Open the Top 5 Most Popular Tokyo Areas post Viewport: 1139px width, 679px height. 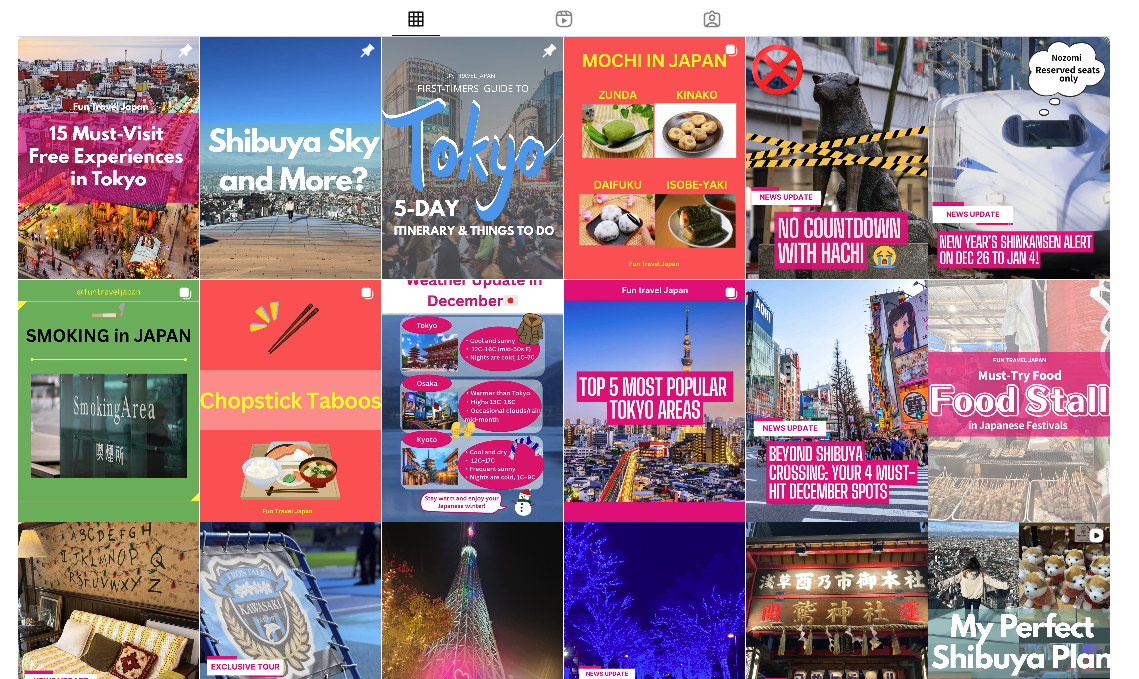pyautogui.click(x=654, y=400)
